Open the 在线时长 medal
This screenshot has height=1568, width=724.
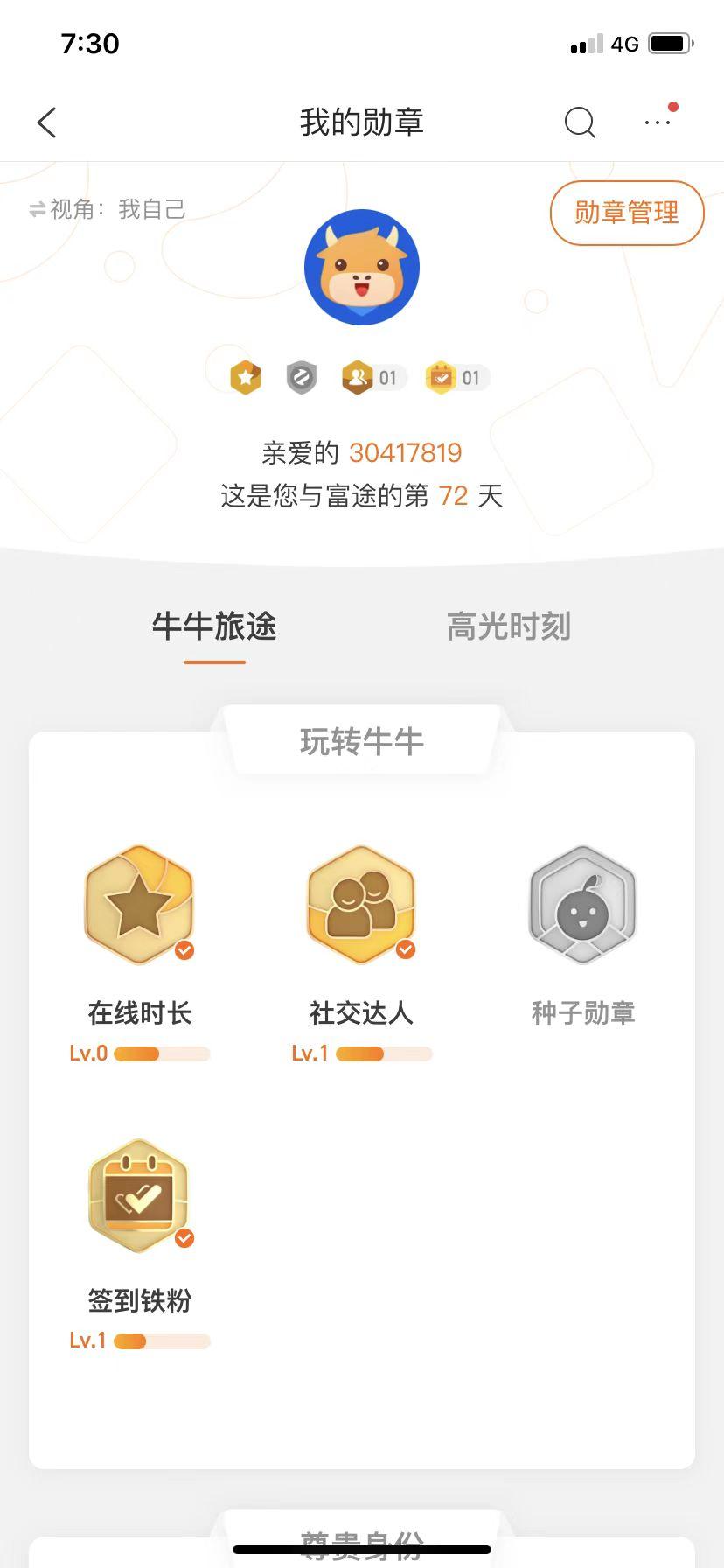coord(139,906)
